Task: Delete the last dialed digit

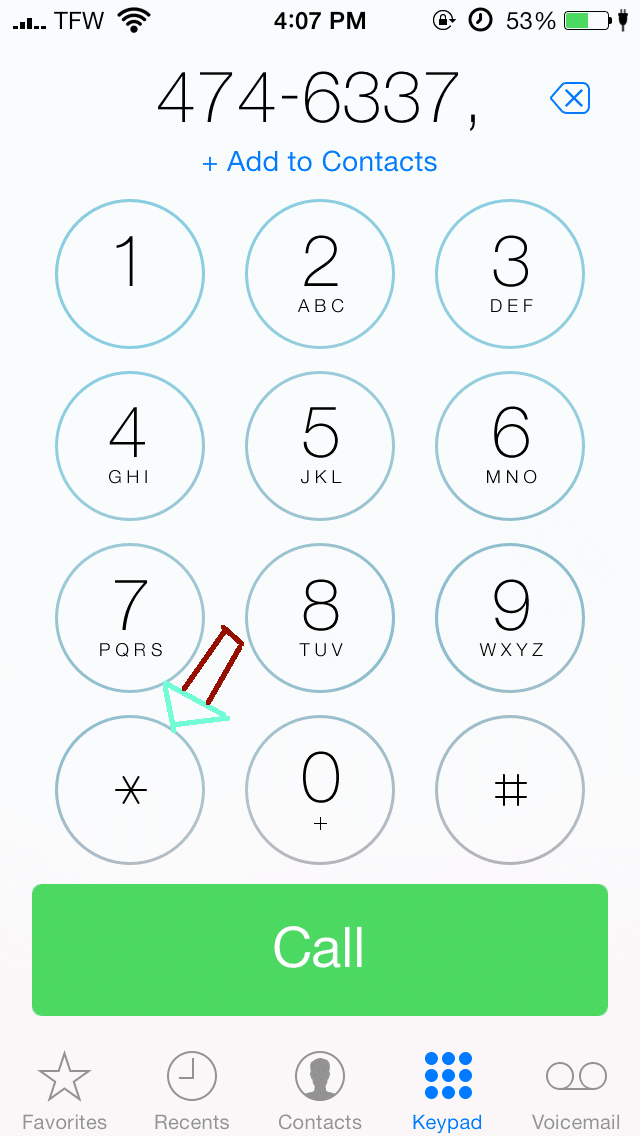Action: 570,98
